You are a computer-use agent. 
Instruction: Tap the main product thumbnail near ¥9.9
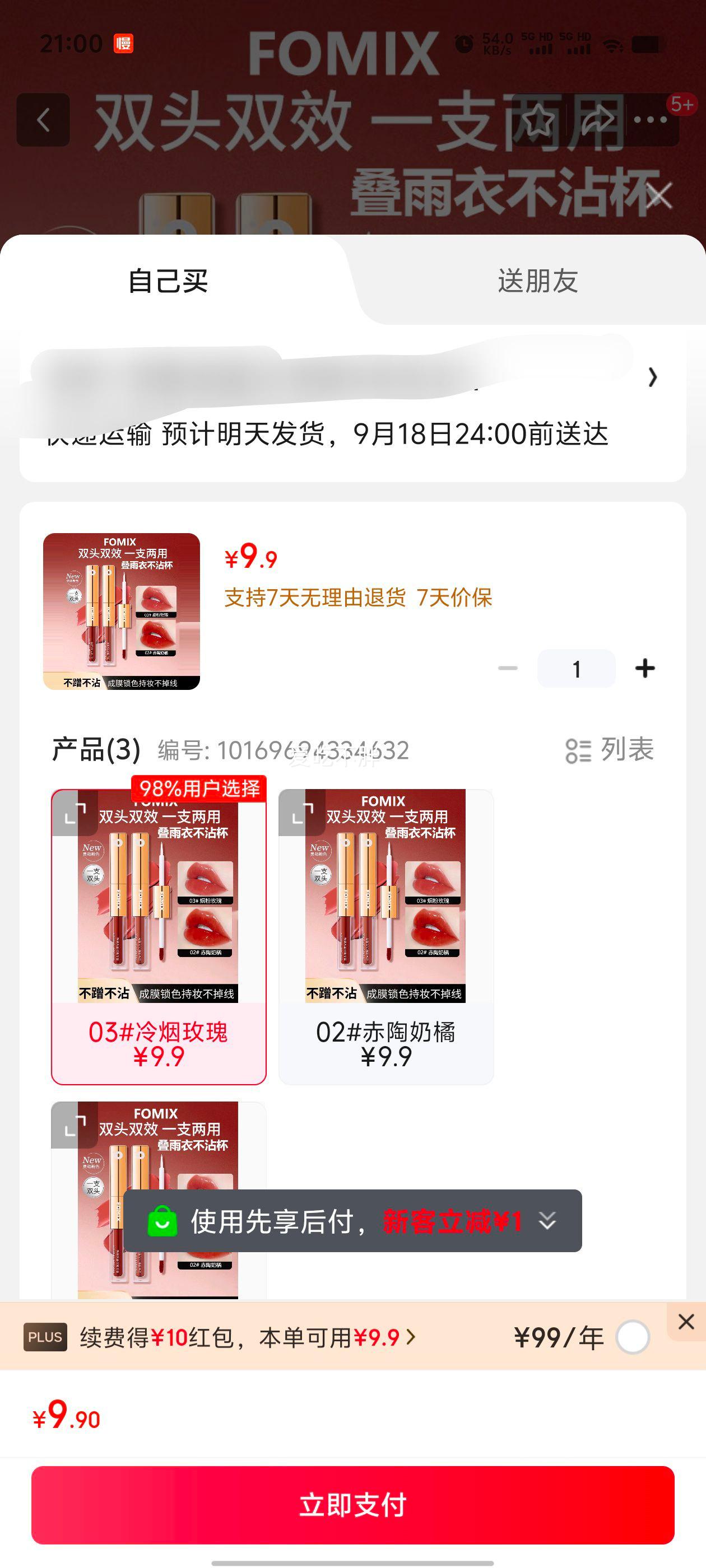(123, 610)
